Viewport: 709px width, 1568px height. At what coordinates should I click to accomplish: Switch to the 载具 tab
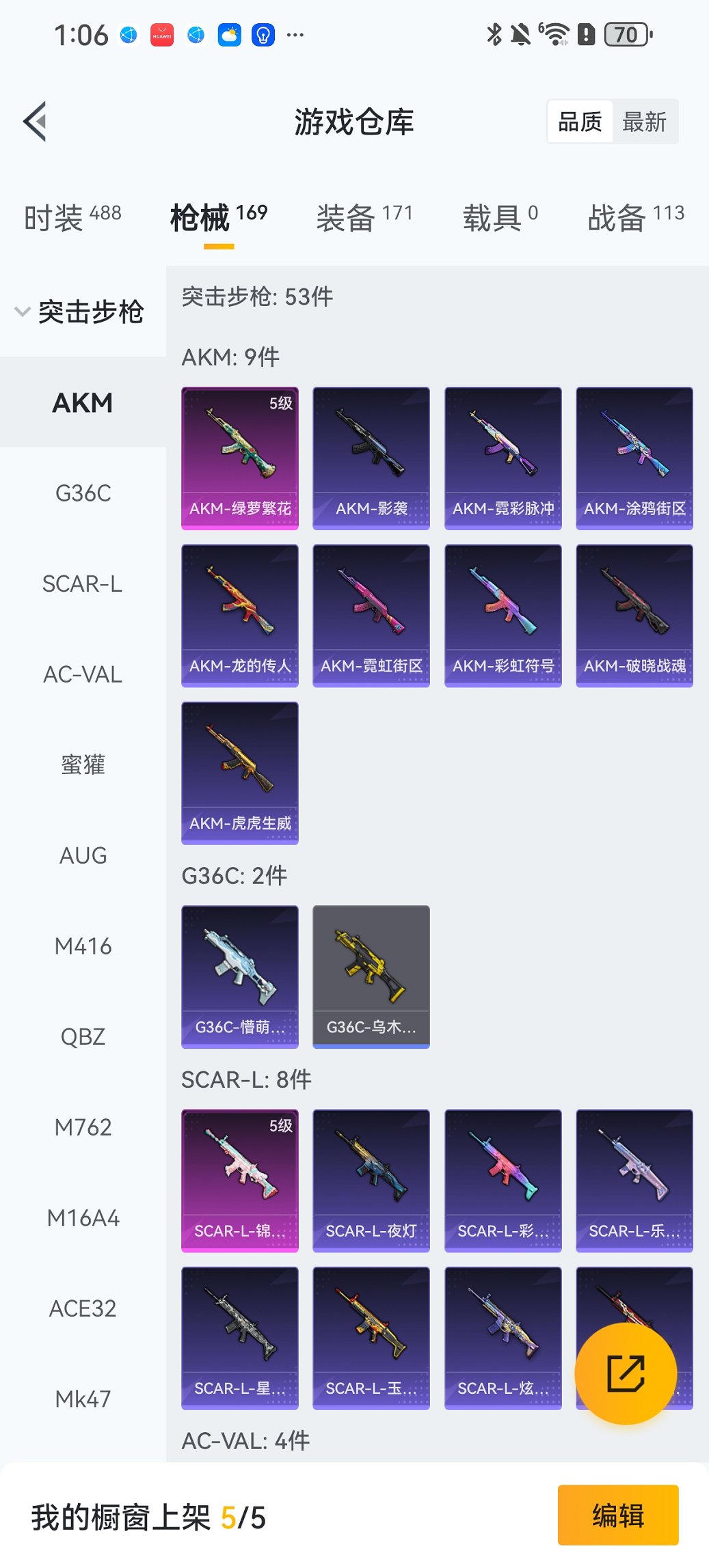click(500, 217)
